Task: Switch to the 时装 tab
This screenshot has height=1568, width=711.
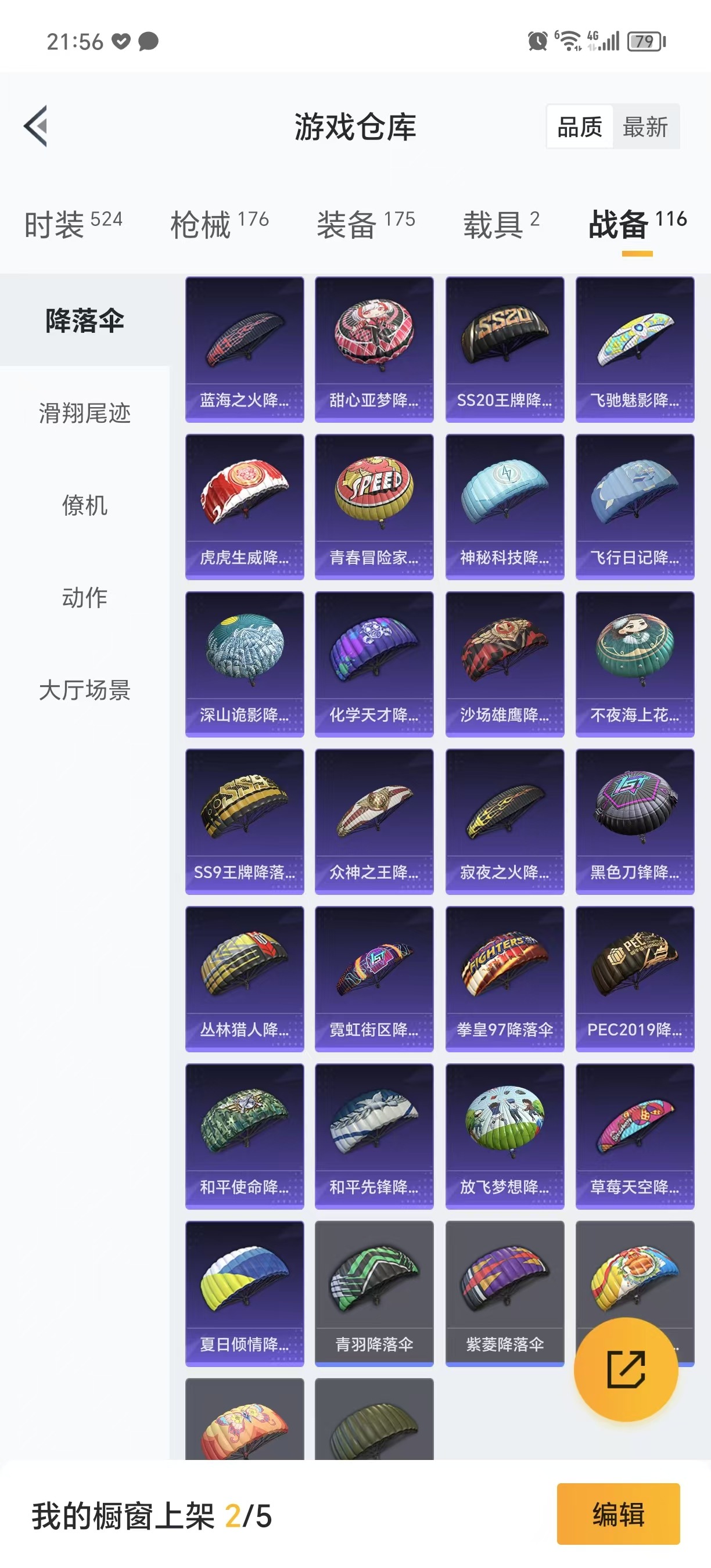Action: pyautogui.click(x=73, y=224)
